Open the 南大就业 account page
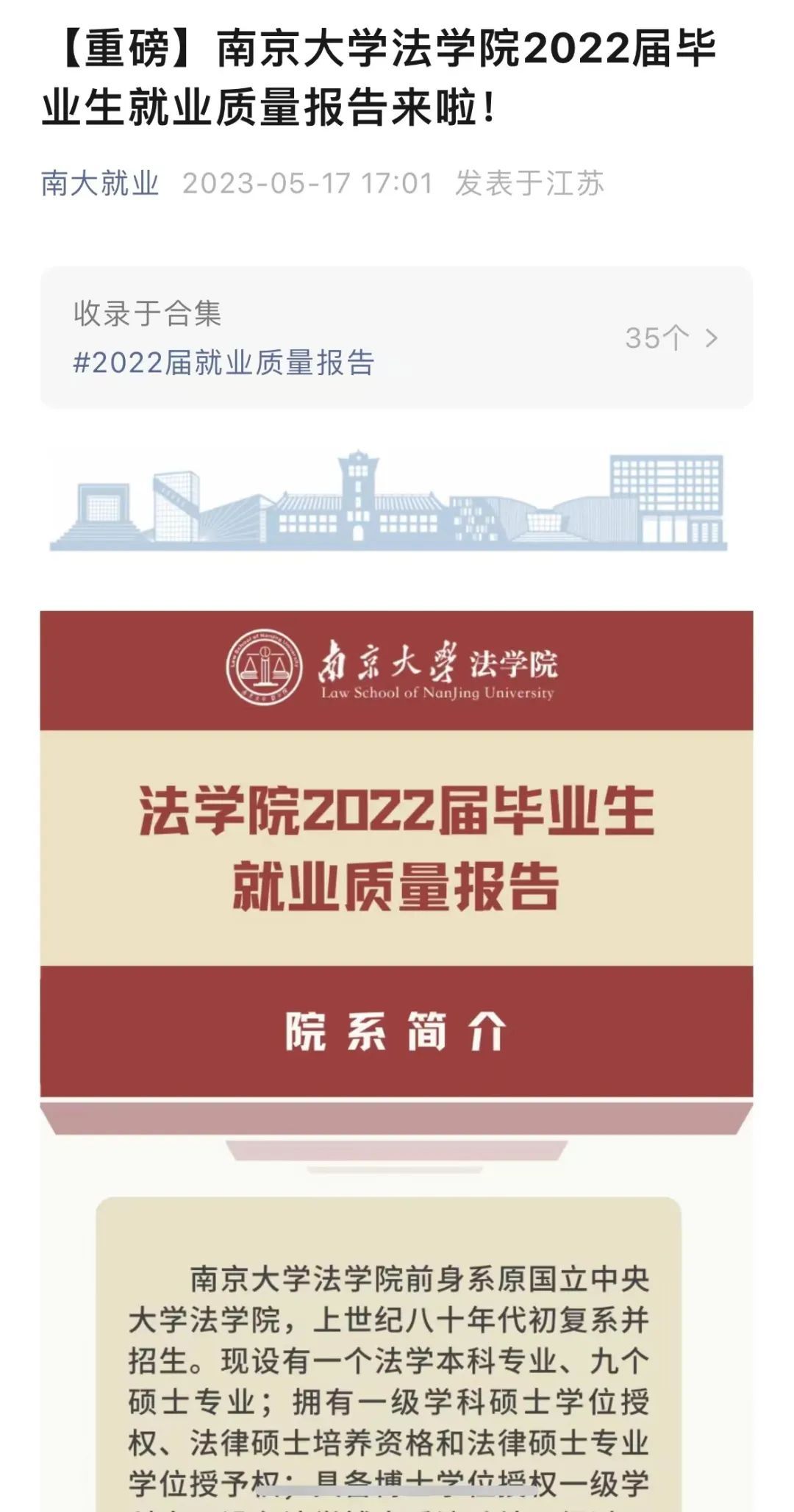Viewport: 794px width, 1512px height. click(100, 183)
